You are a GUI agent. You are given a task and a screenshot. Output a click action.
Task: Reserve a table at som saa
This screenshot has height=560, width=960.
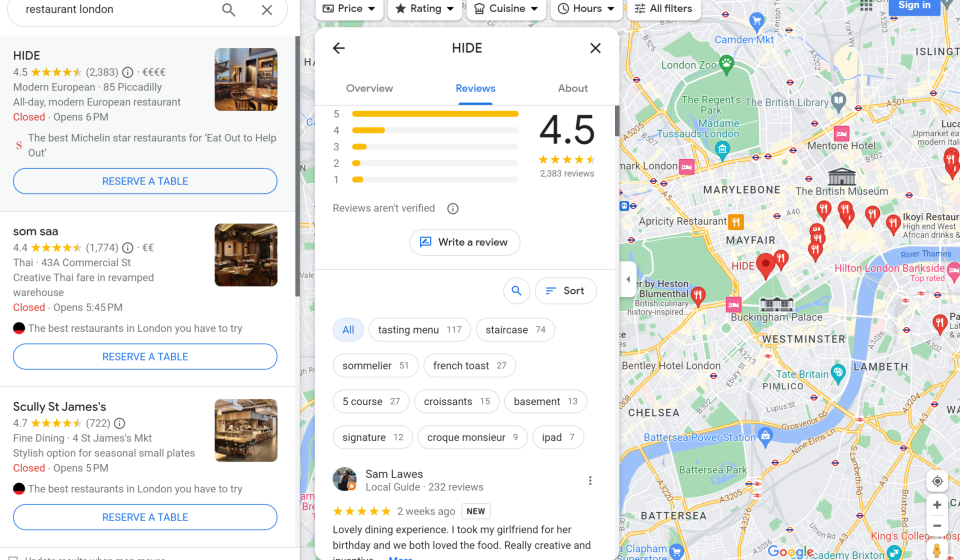point(145,357)
